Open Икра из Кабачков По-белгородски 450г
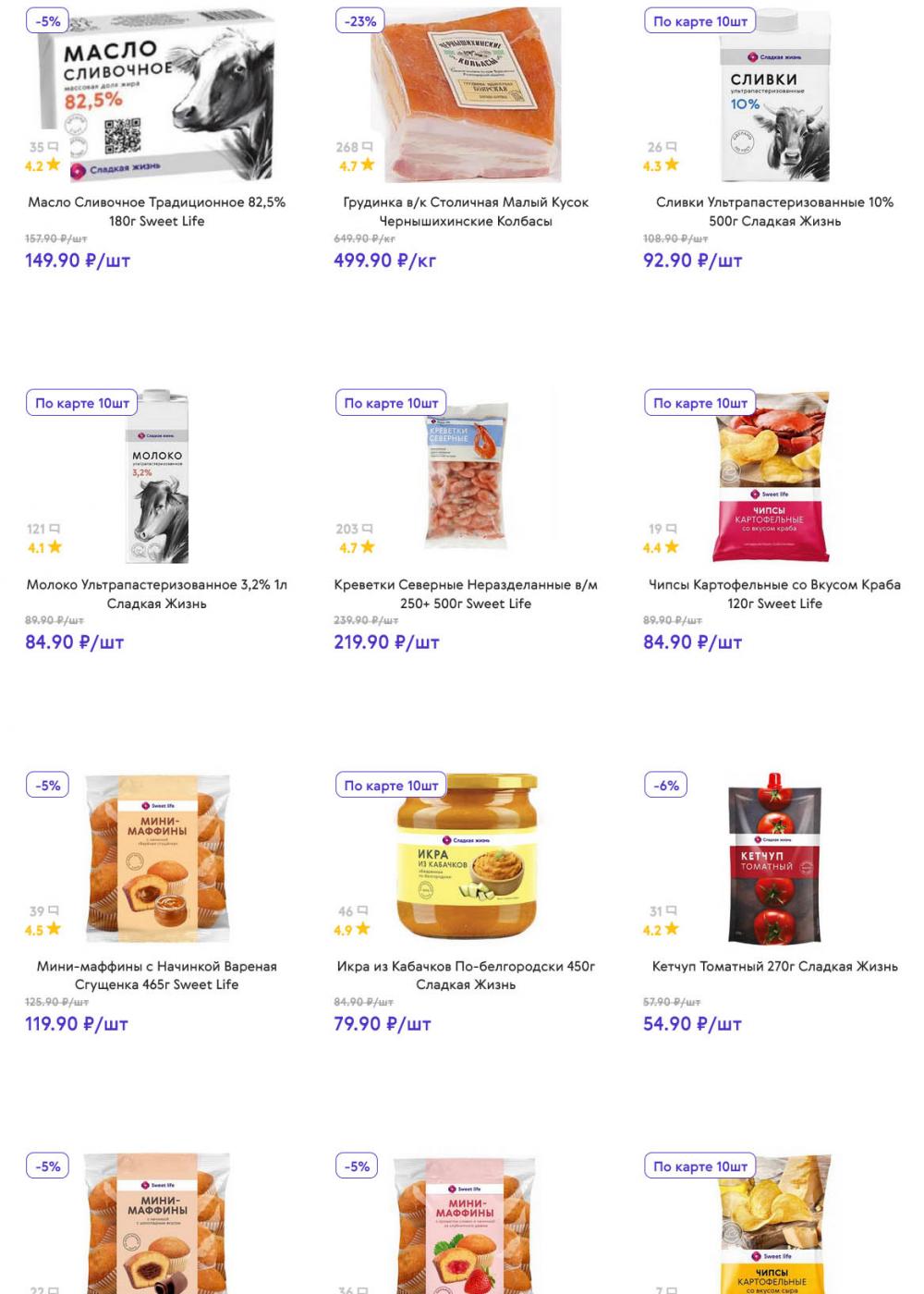This screenshot has height=1294, width=924. [x=465, y=975]
